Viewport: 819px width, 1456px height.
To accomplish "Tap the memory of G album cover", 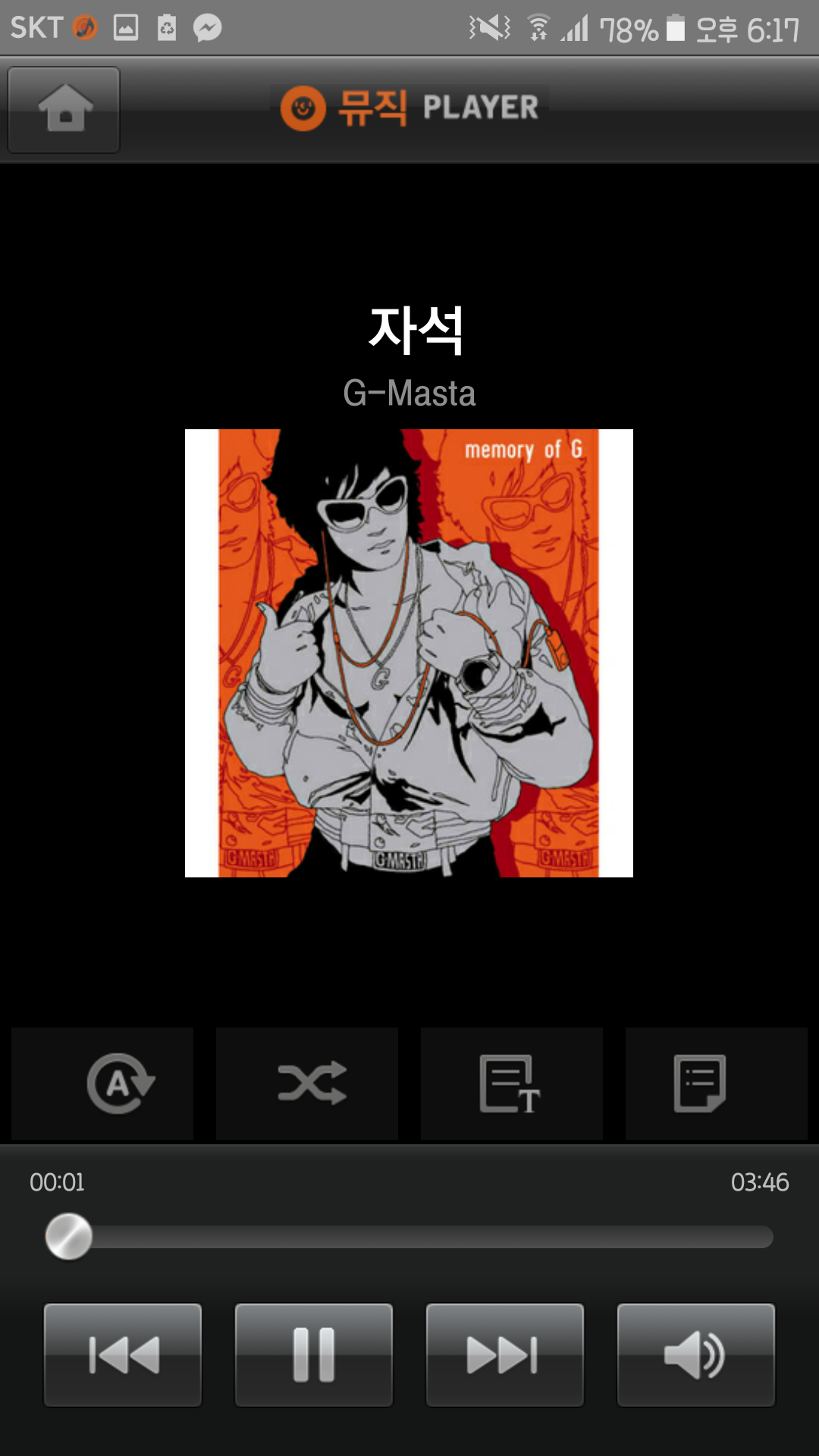I will coord(409,653).
